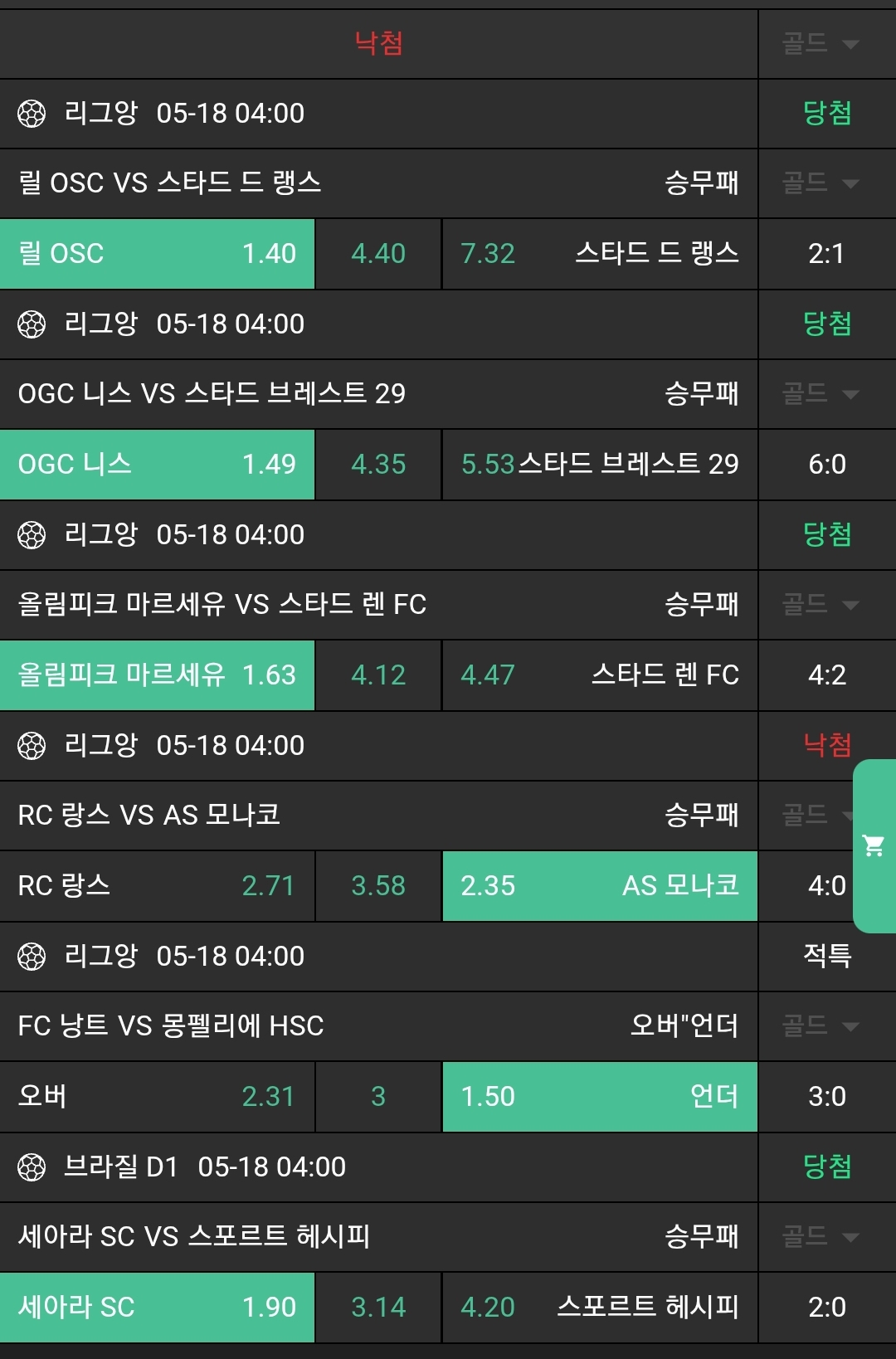Open 골드 dropdown for 세아라 SC match
Screen dimensions: 896x1359
point(820,1237)
